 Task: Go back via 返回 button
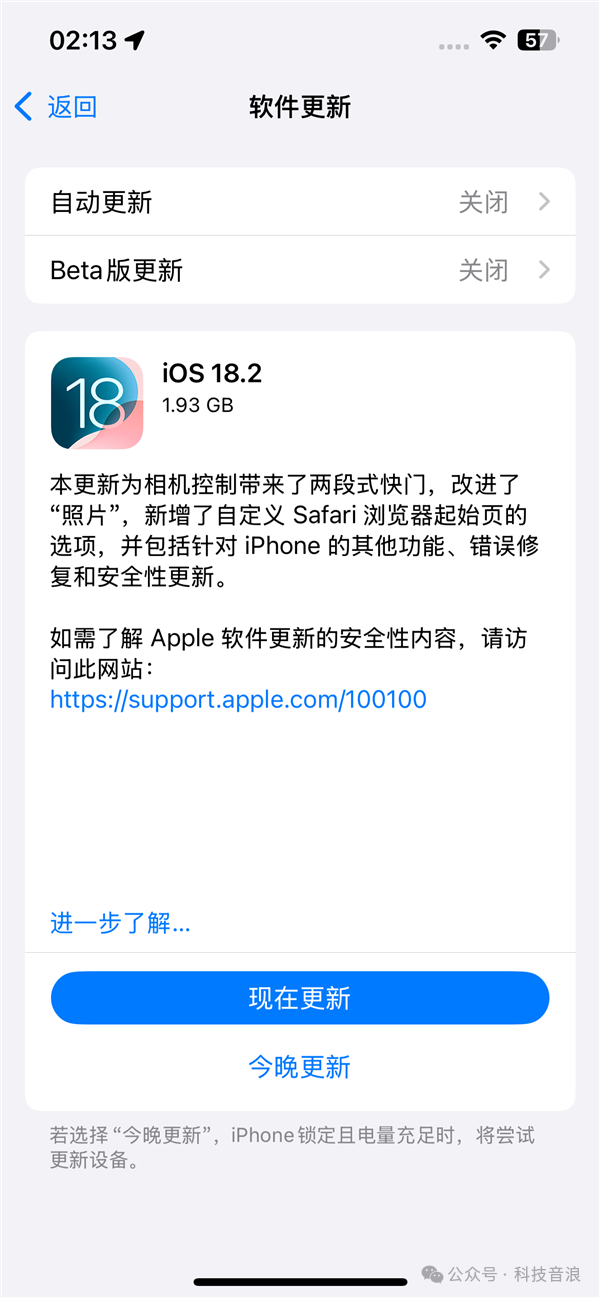click(x=57, y=107)
